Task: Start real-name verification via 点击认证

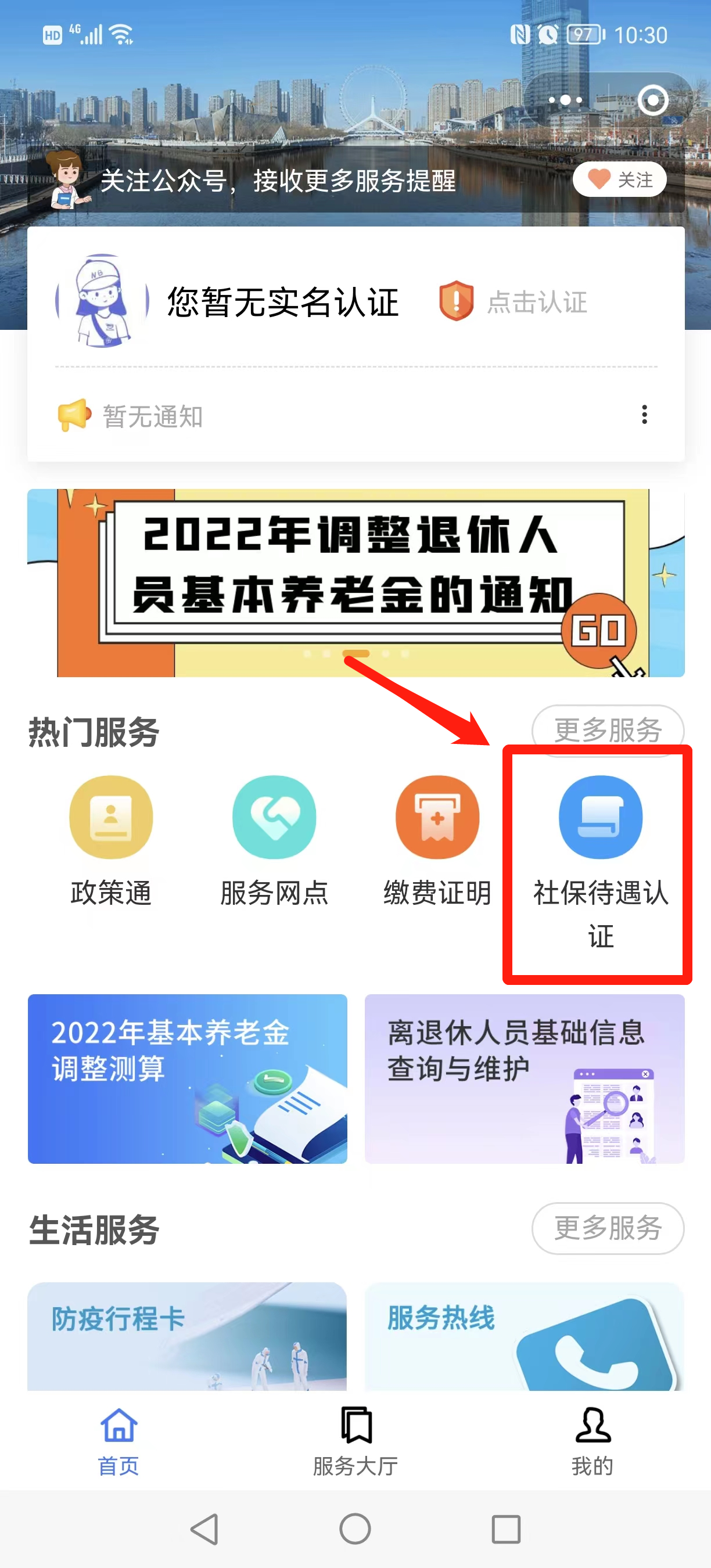Action: [536, 302]
